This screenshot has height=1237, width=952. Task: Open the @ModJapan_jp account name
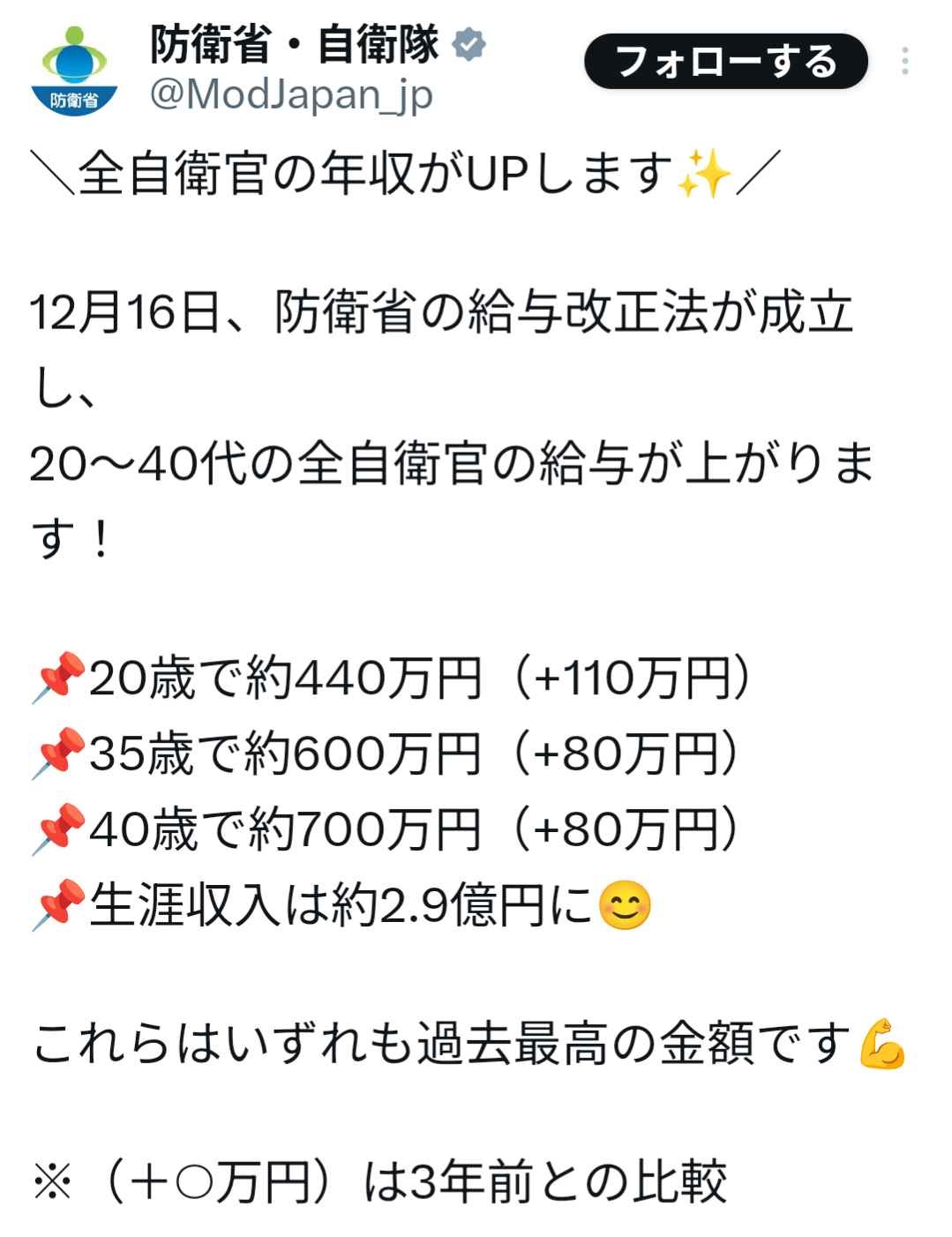click(x=291, y=95)
